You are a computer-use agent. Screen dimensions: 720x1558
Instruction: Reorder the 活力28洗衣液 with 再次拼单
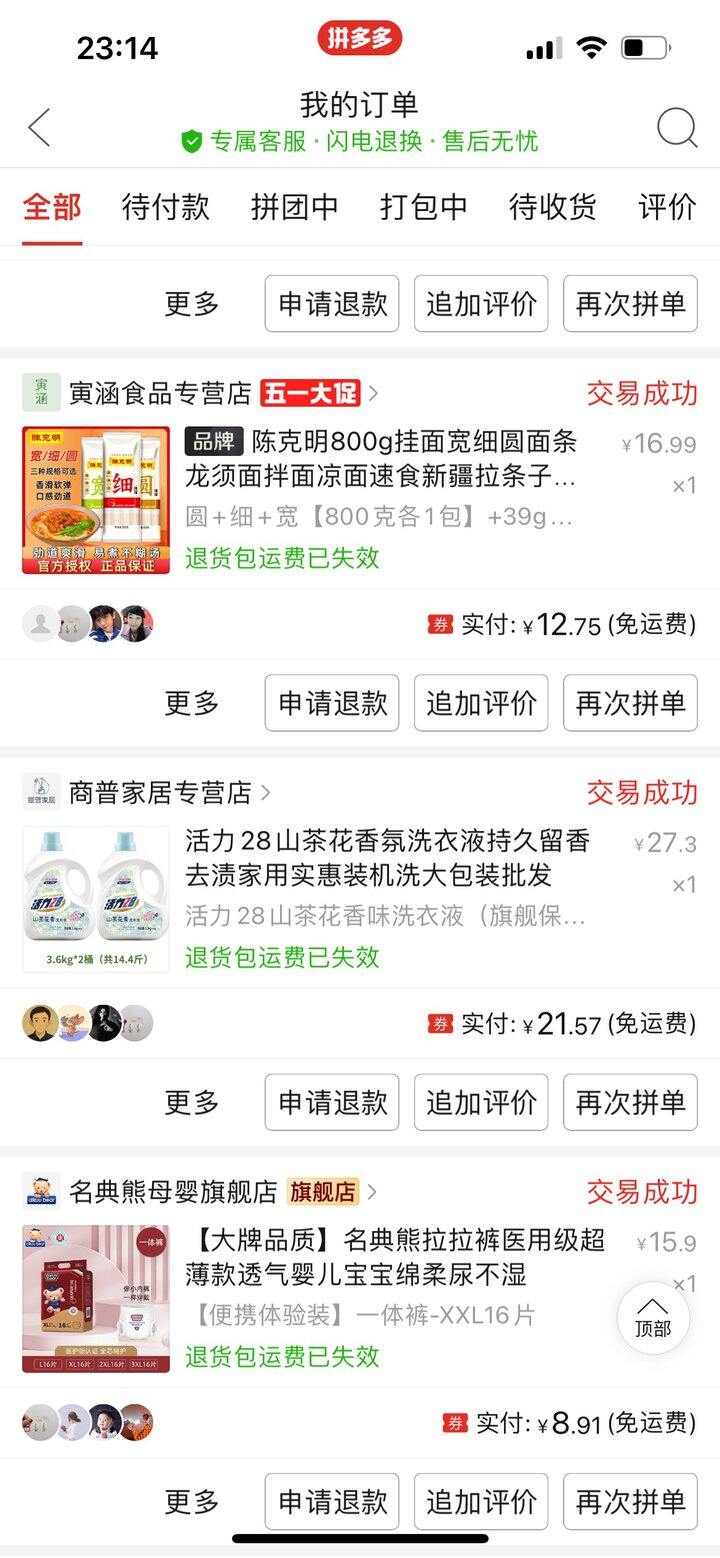point(630,1103)
